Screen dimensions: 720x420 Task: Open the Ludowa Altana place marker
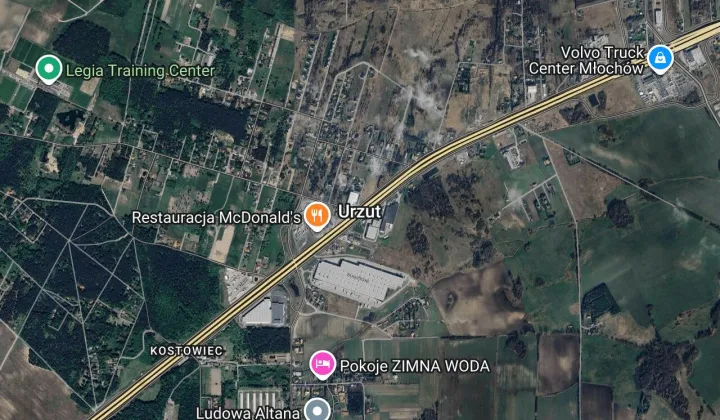pos(319,409)
